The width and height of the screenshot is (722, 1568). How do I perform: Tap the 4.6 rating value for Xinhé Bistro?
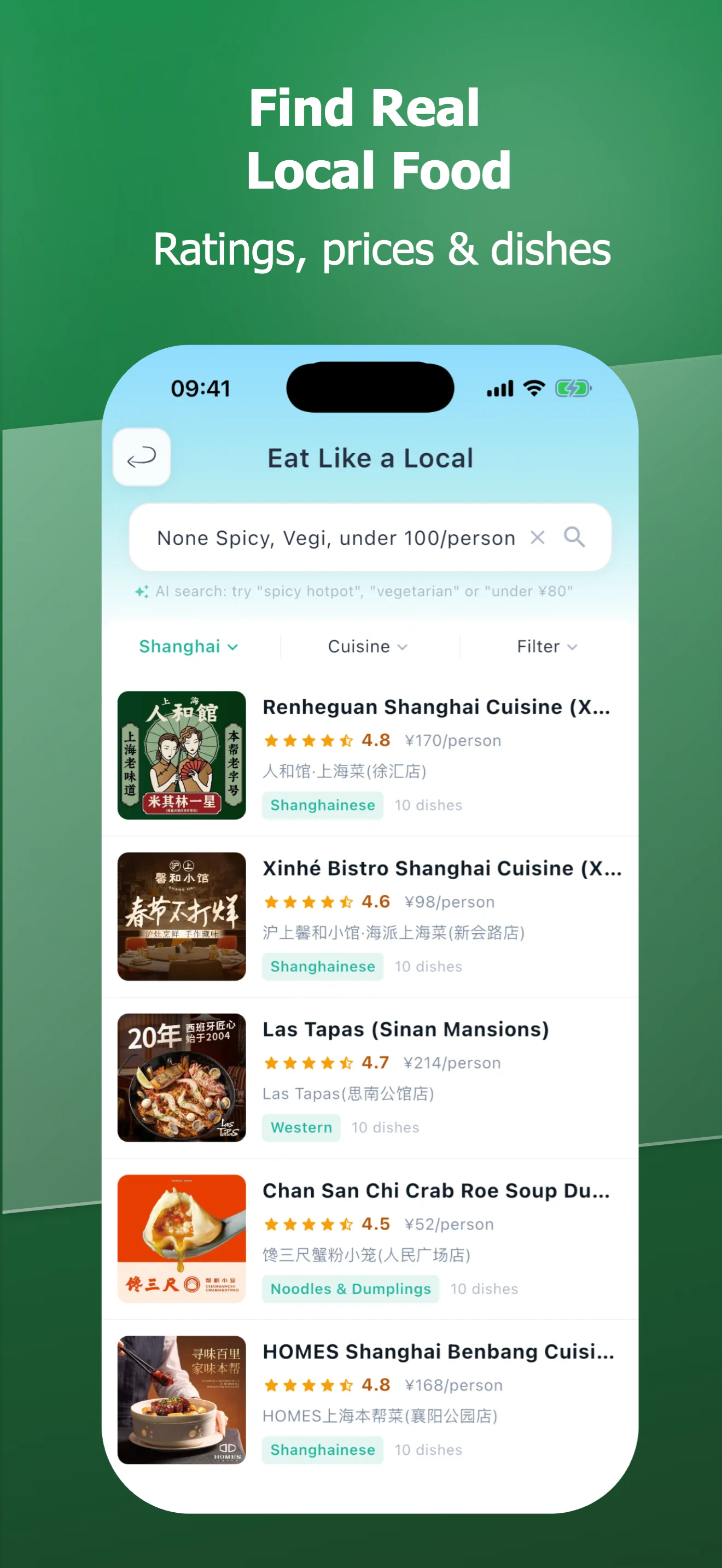click(376, 902)
